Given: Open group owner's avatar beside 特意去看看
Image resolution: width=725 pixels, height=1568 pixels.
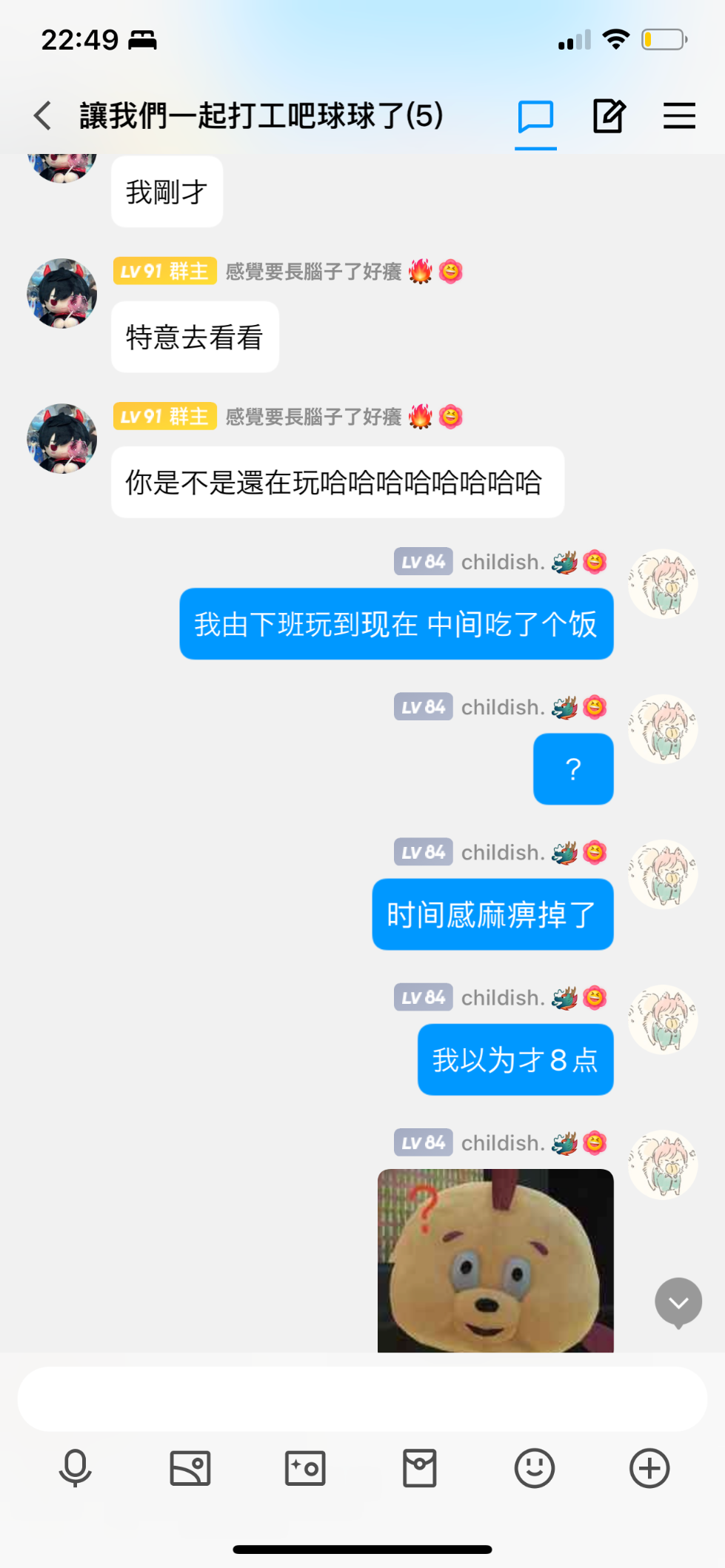Looking at the screenshot, I should [x=62, y=293].
